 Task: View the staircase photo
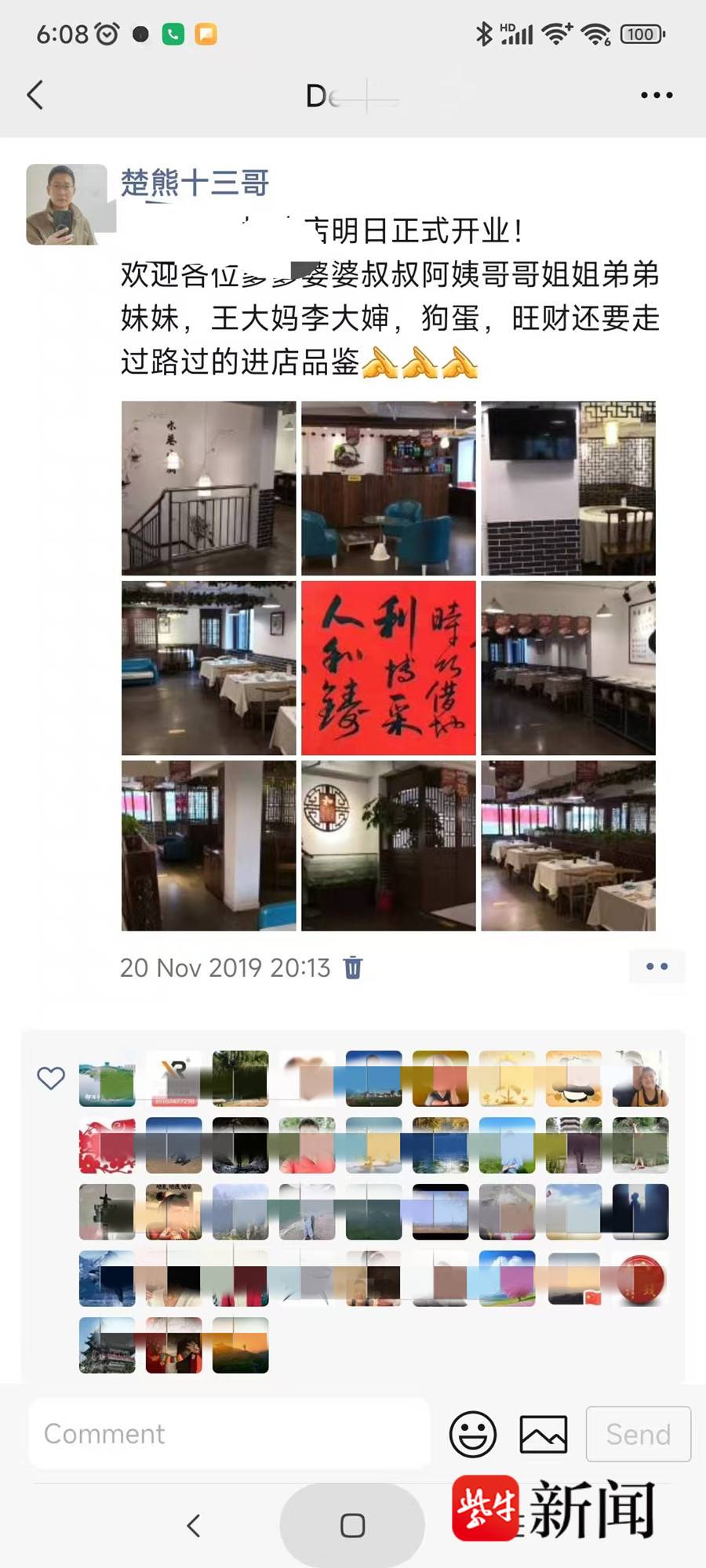click(209, 488)
